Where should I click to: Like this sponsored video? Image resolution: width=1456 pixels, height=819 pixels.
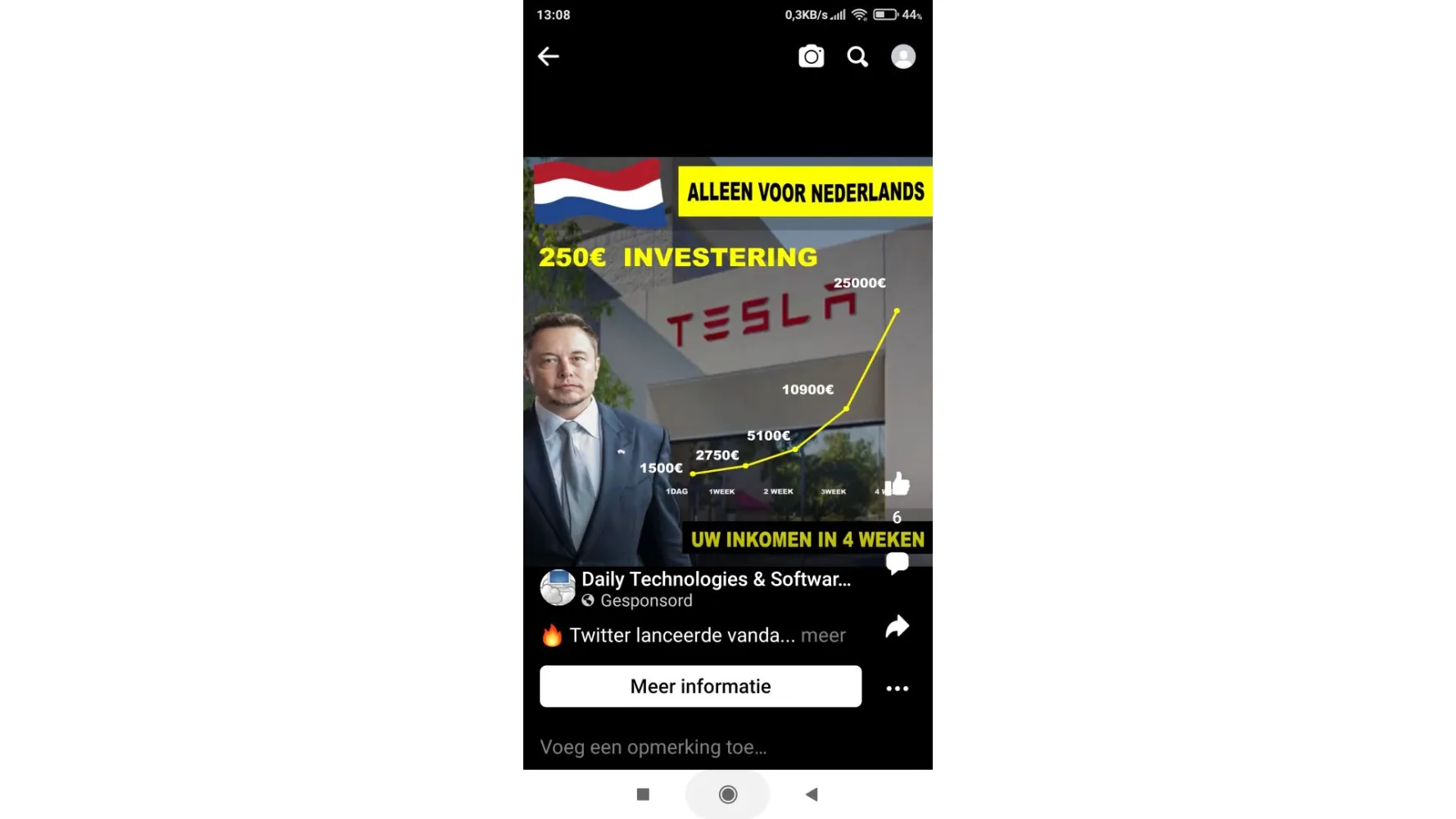click(898, 485)
